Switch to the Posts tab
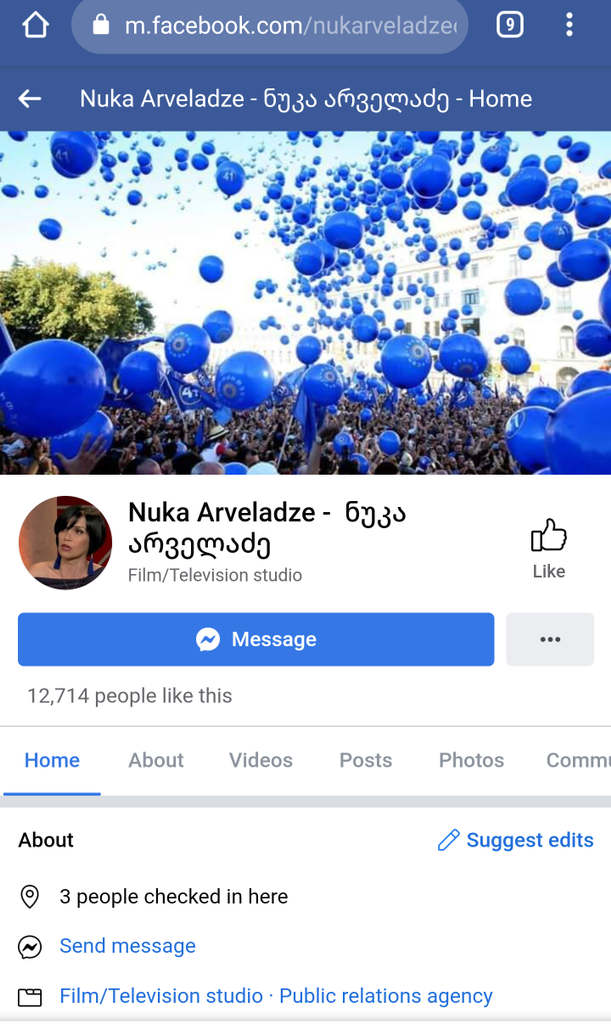611x1024 pixels. 366,760
